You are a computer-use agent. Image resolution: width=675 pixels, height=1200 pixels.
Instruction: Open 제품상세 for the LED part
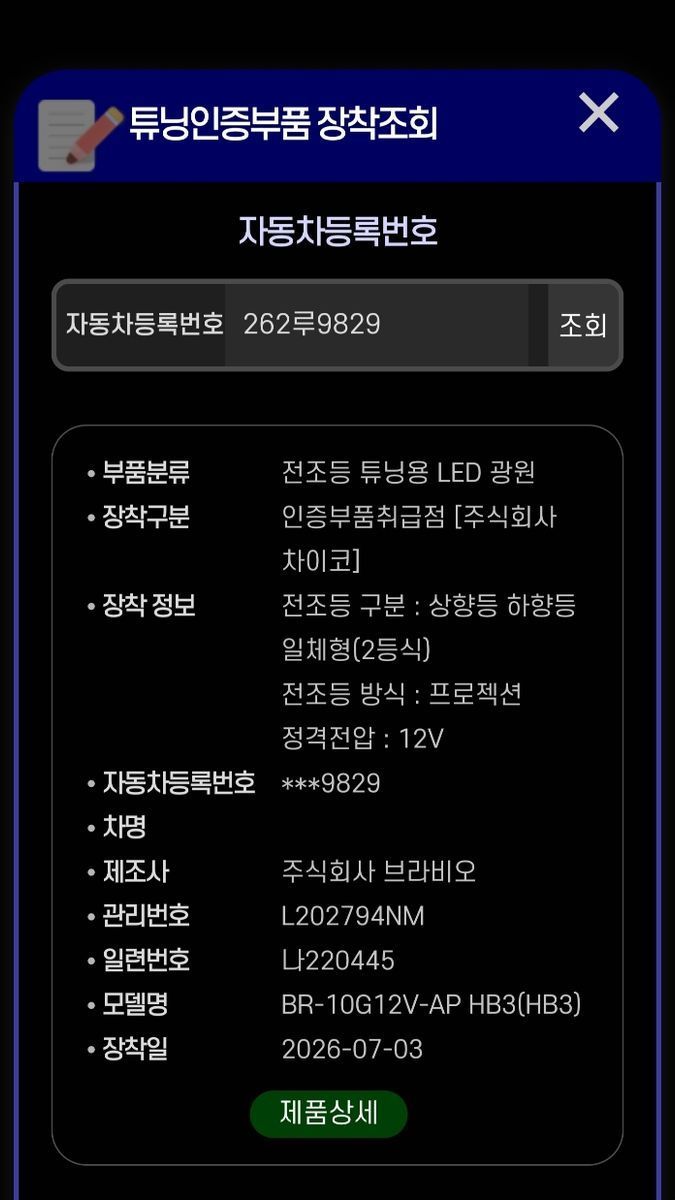tap(328, 1113)
